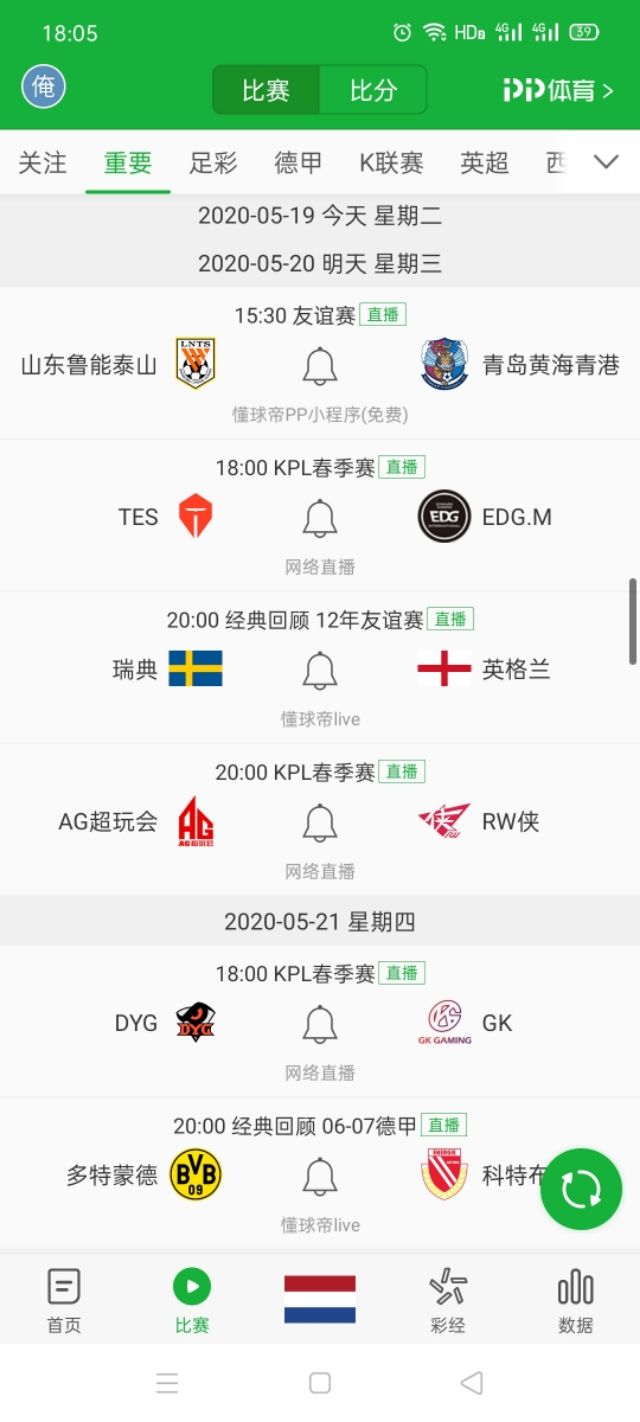Expand the league category list chevron
This screenshot has height=1422, width=640.
pyautogui.click(x=606, y=162)
